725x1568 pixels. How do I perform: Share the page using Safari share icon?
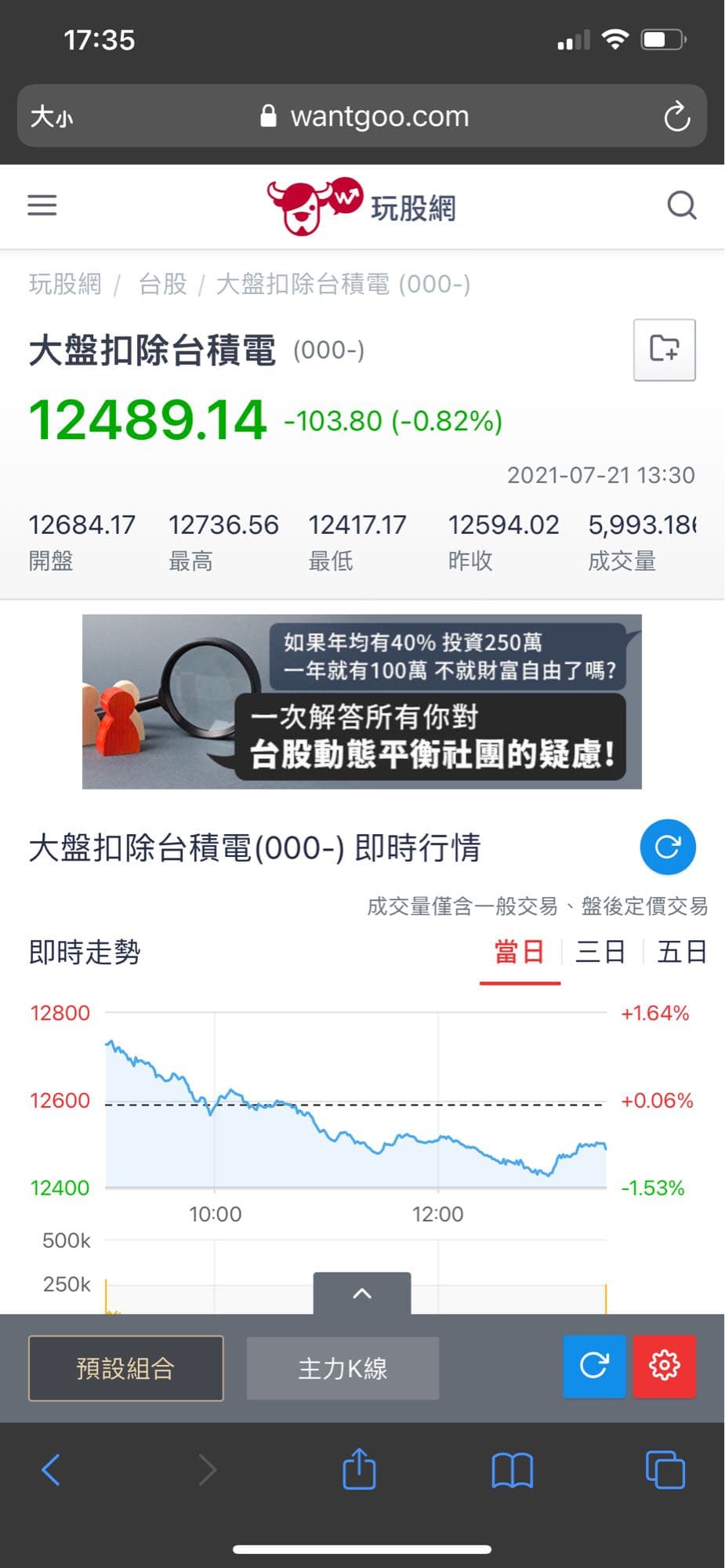(358, 1470)
